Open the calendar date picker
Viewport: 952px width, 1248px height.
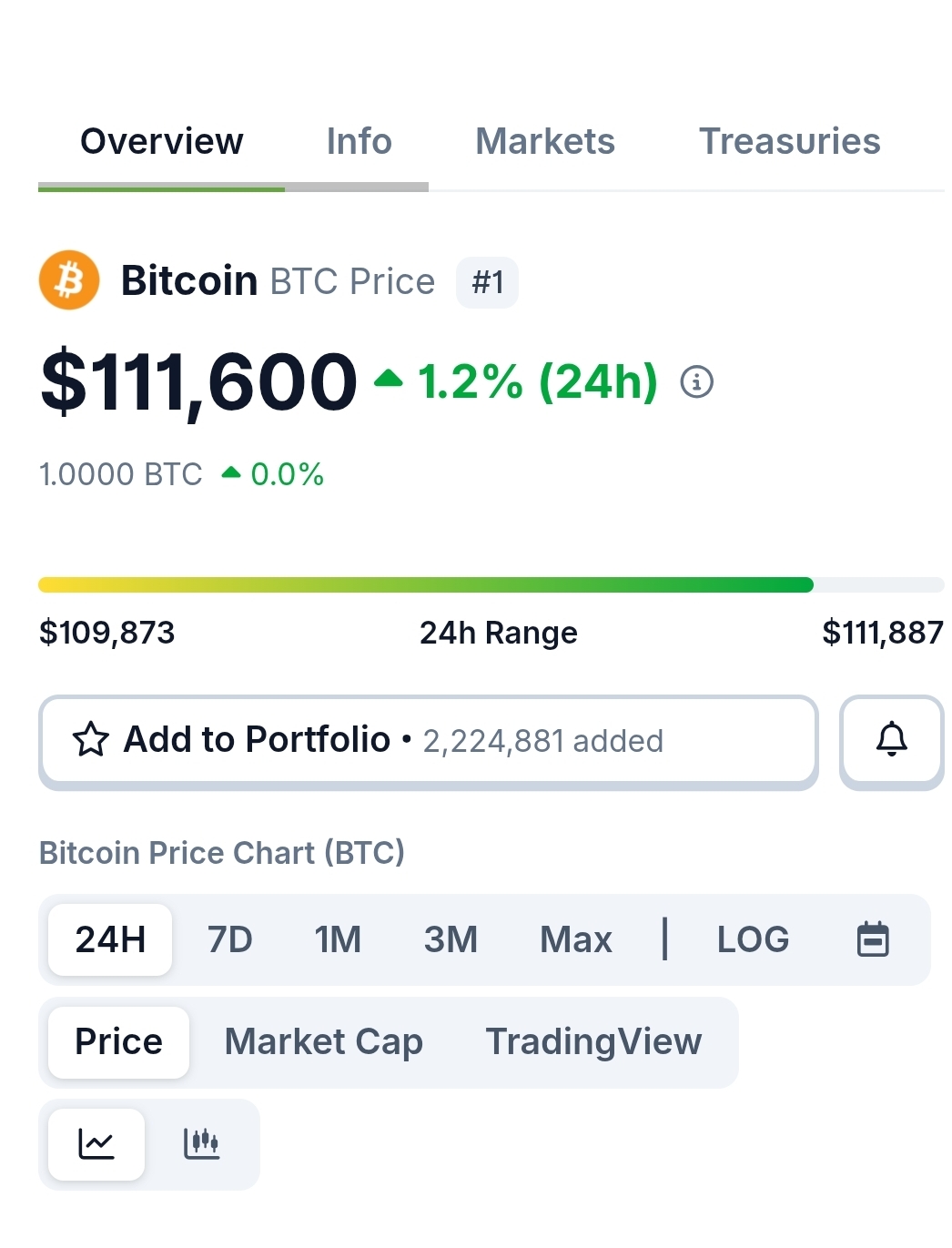(873, 939)
